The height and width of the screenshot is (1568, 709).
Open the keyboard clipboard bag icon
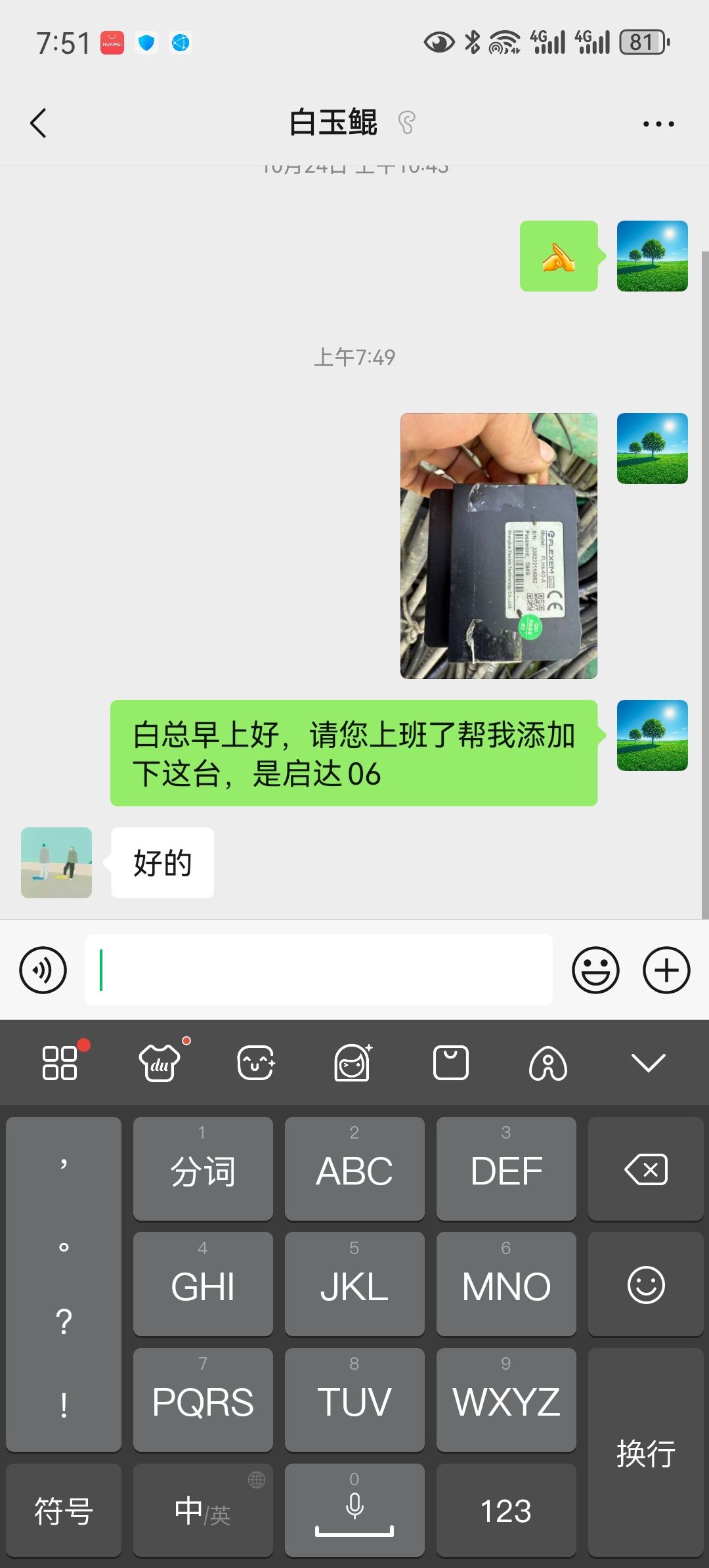pyautogui.click(x=450, y=1062)
